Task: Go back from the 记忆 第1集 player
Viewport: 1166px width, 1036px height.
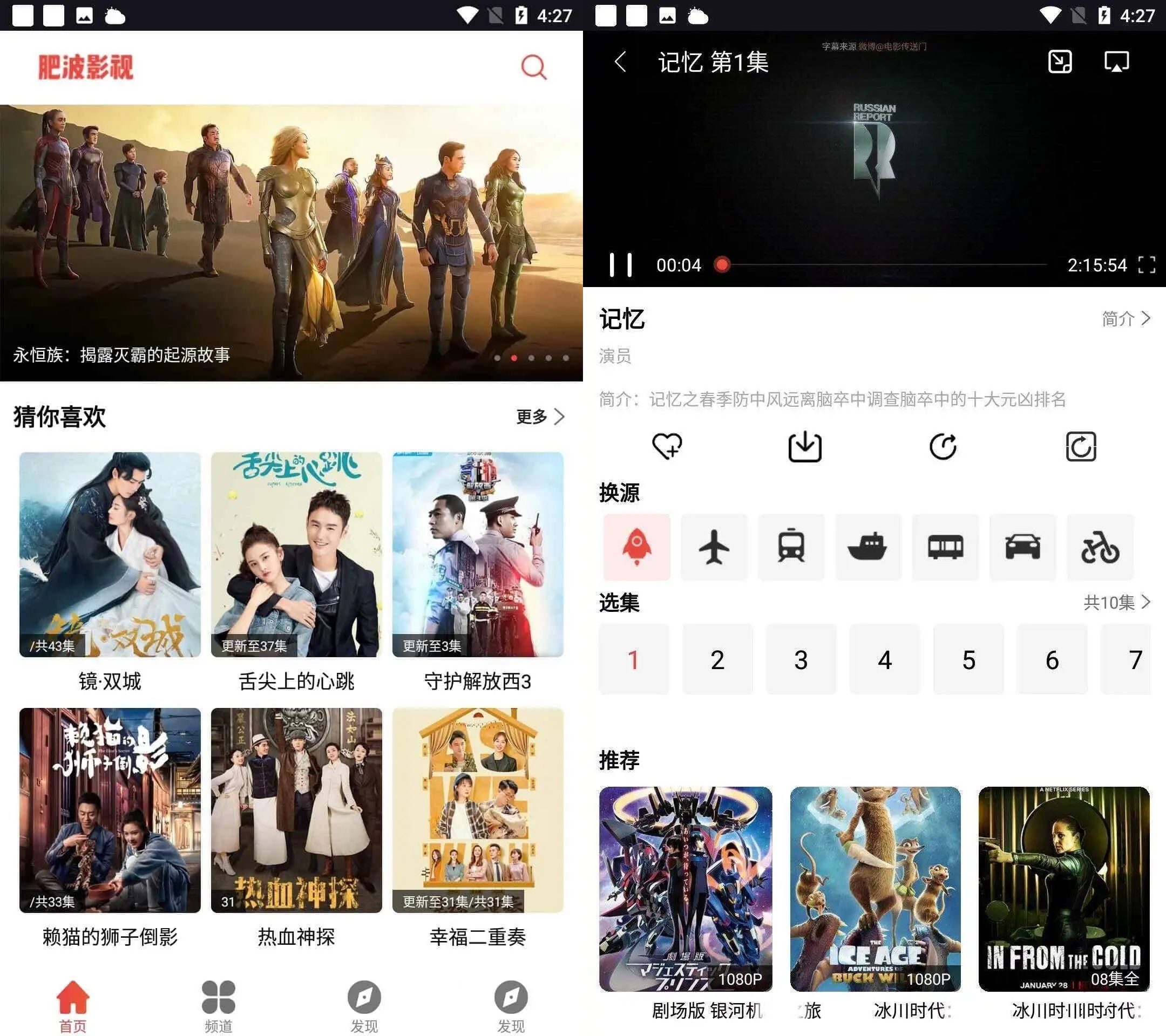Action: [x=621, y=62]
